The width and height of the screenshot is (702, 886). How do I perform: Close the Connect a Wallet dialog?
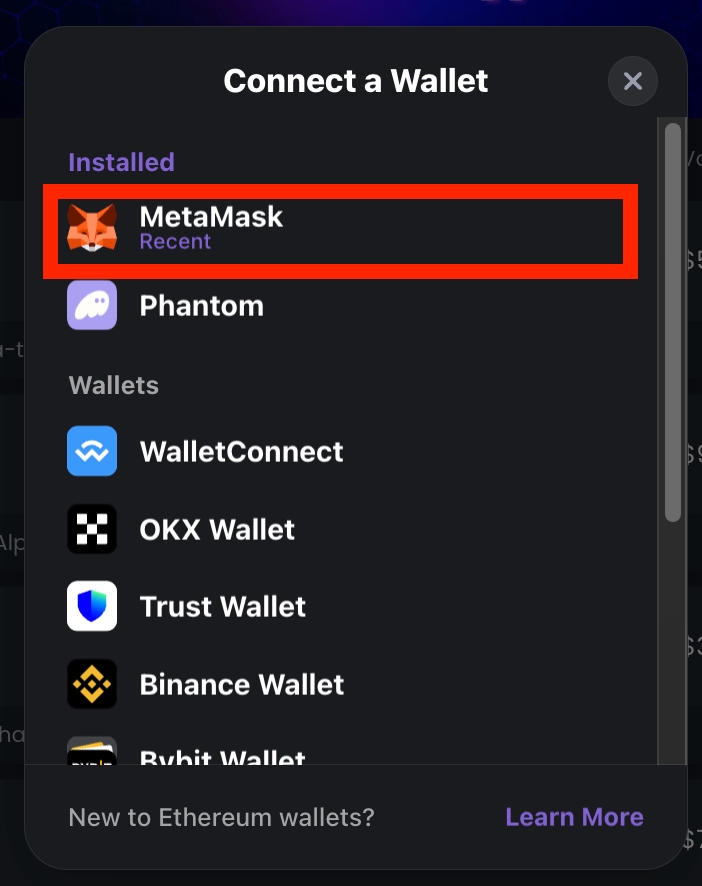point(632,81)
